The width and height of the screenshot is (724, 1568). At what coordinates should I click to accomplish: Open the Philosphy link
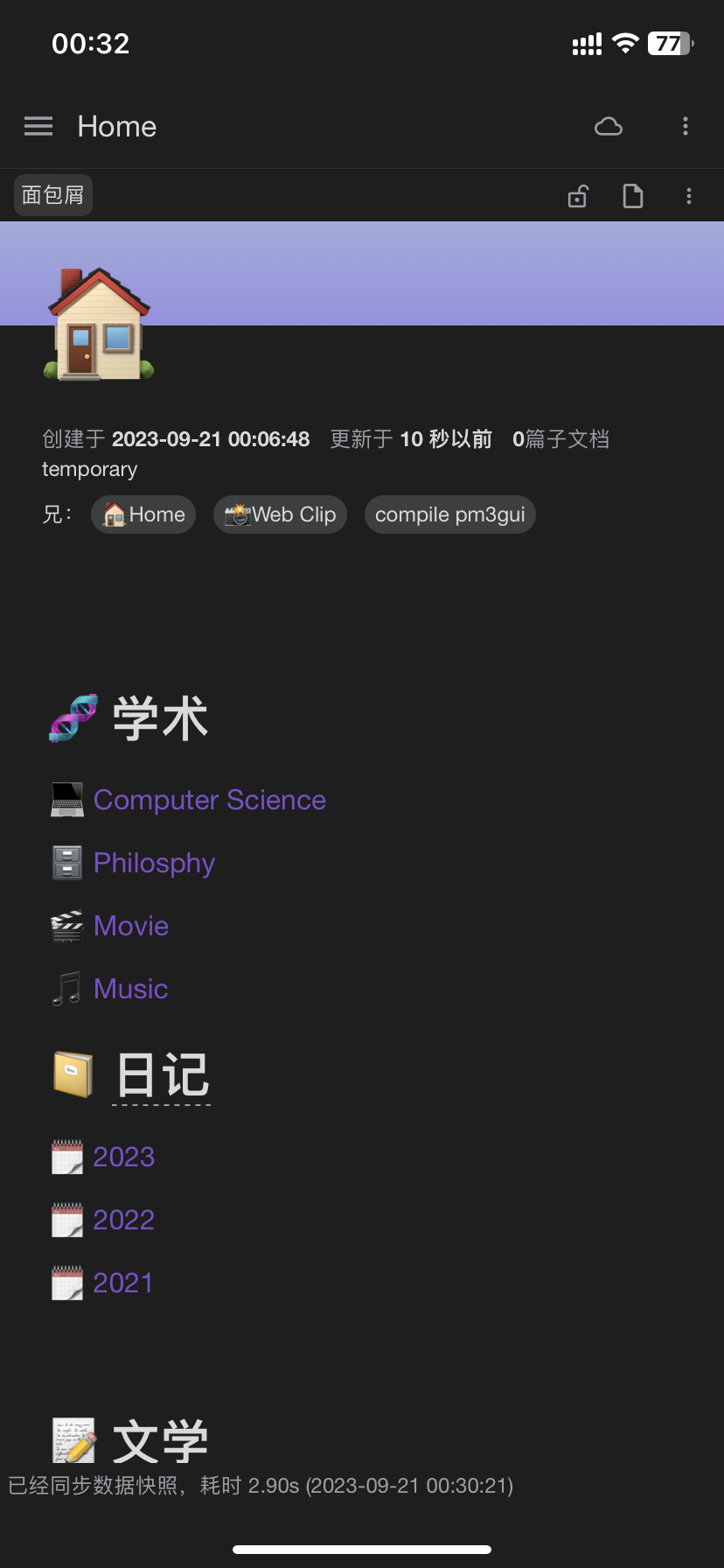[x=154, y=863]
